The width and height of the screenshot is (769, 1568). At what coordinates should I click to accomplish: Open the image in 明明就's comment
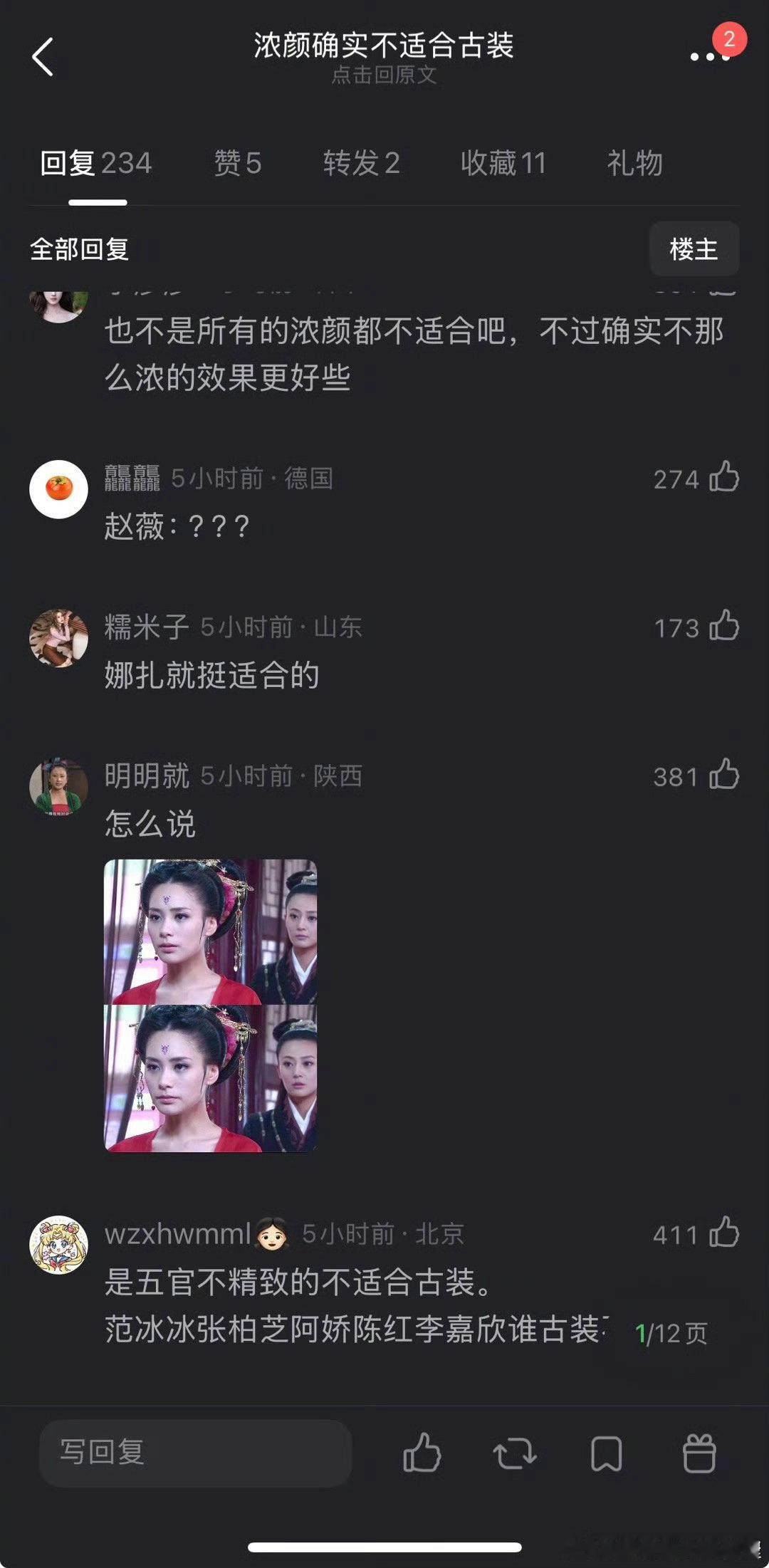click(211, 1005)
